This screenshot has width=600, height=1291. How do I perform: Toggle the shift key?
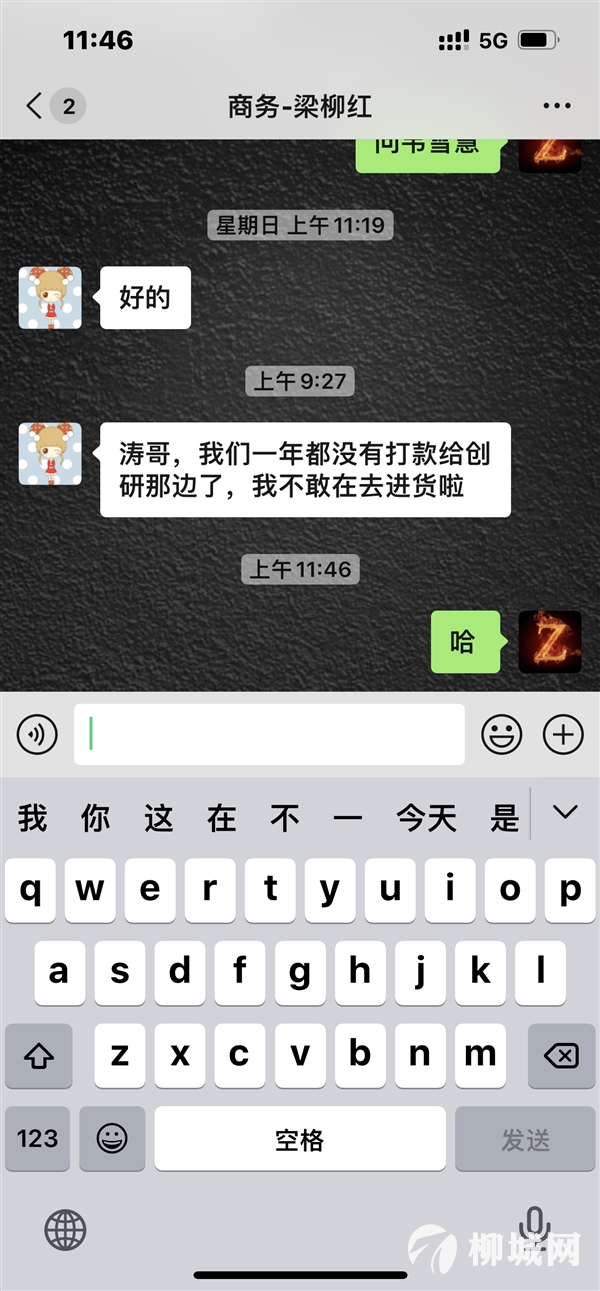38,1056
